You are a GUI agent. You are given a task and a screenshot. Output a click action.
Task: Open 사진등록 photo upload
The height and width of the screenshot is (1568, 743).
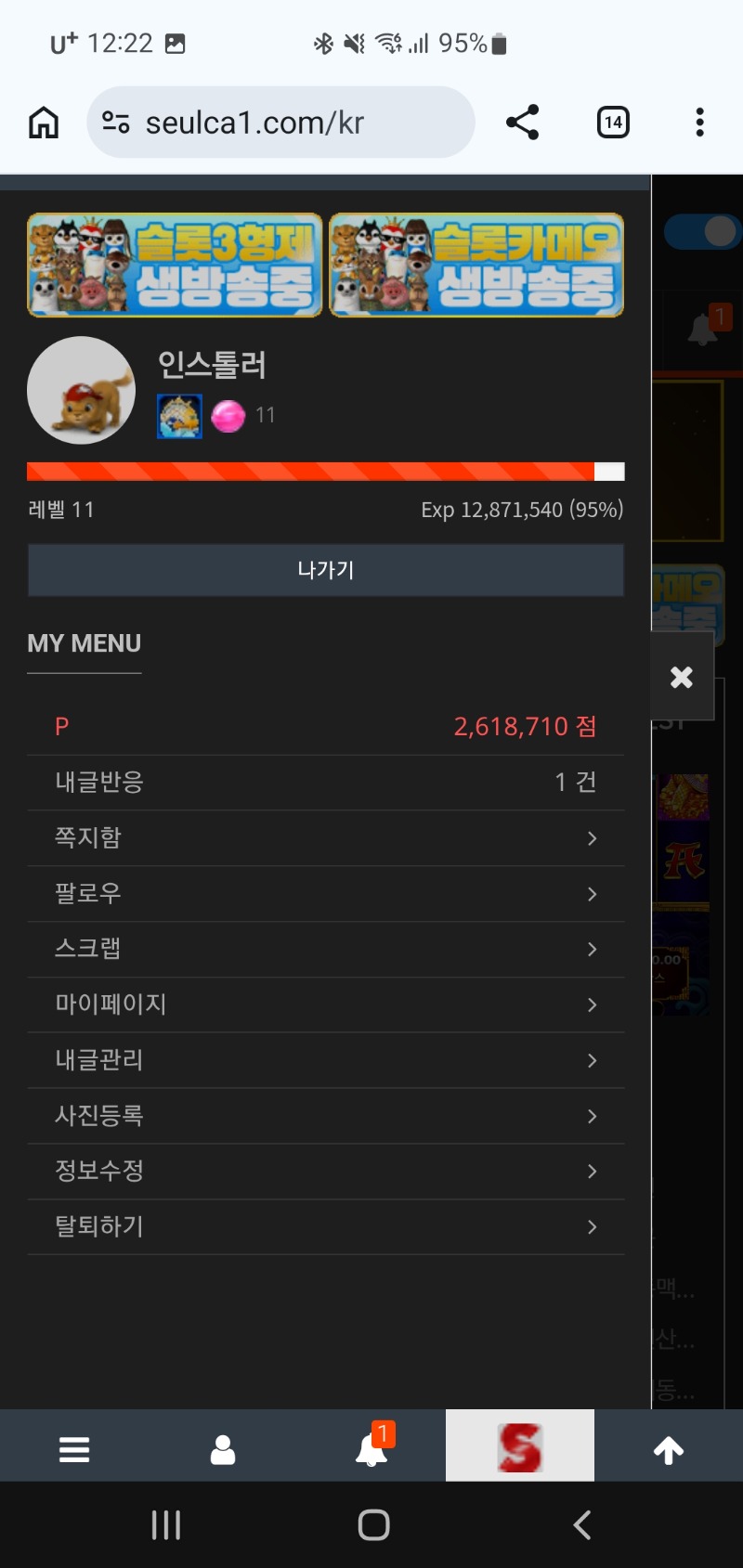pos(325,1116)
